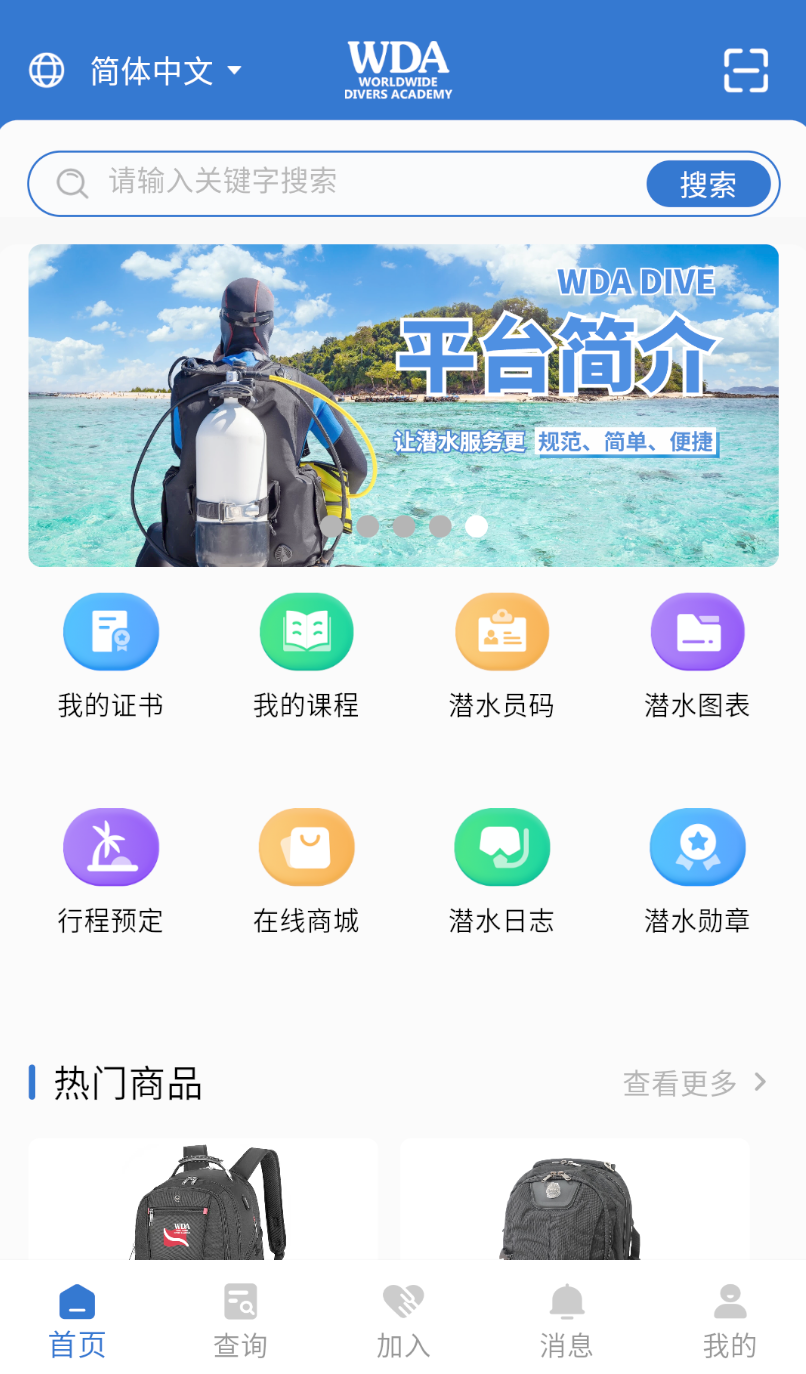This screenshot has height=1374, width=806.
Task: Tap the 搜索 button
Action: pos(708,184)
